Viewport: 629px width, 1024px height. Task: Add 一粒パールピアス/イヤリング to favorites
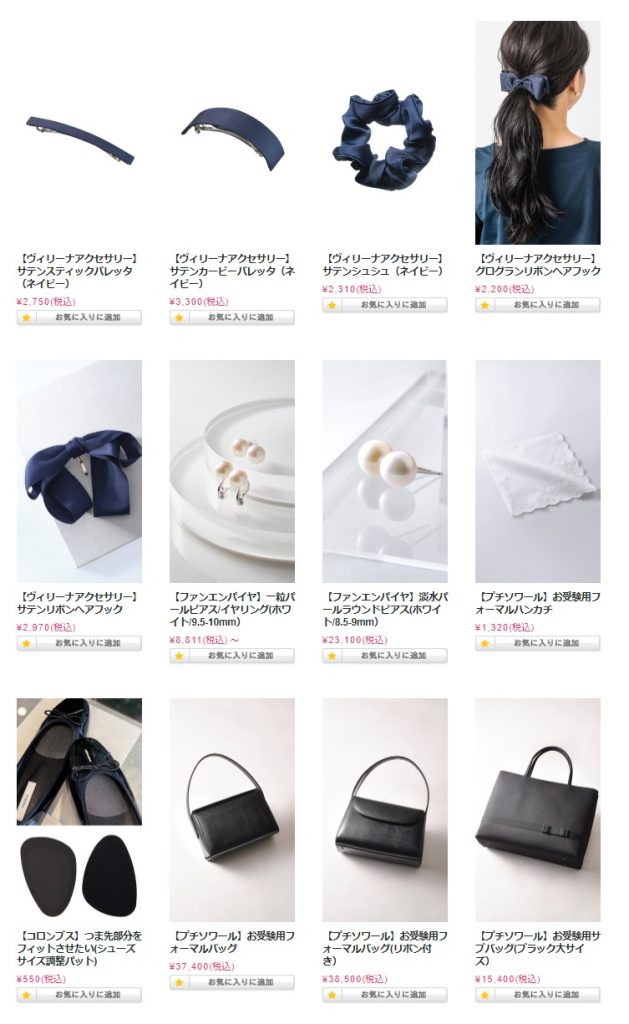232,656
